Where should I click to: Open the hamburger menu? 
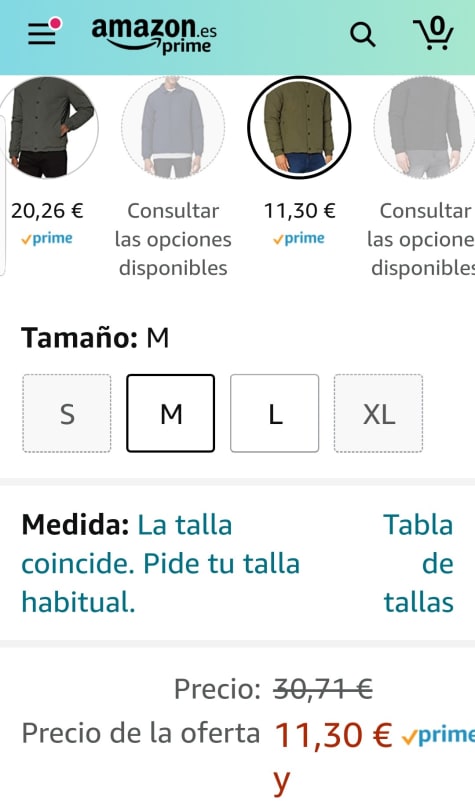click(x=42, y=34)
